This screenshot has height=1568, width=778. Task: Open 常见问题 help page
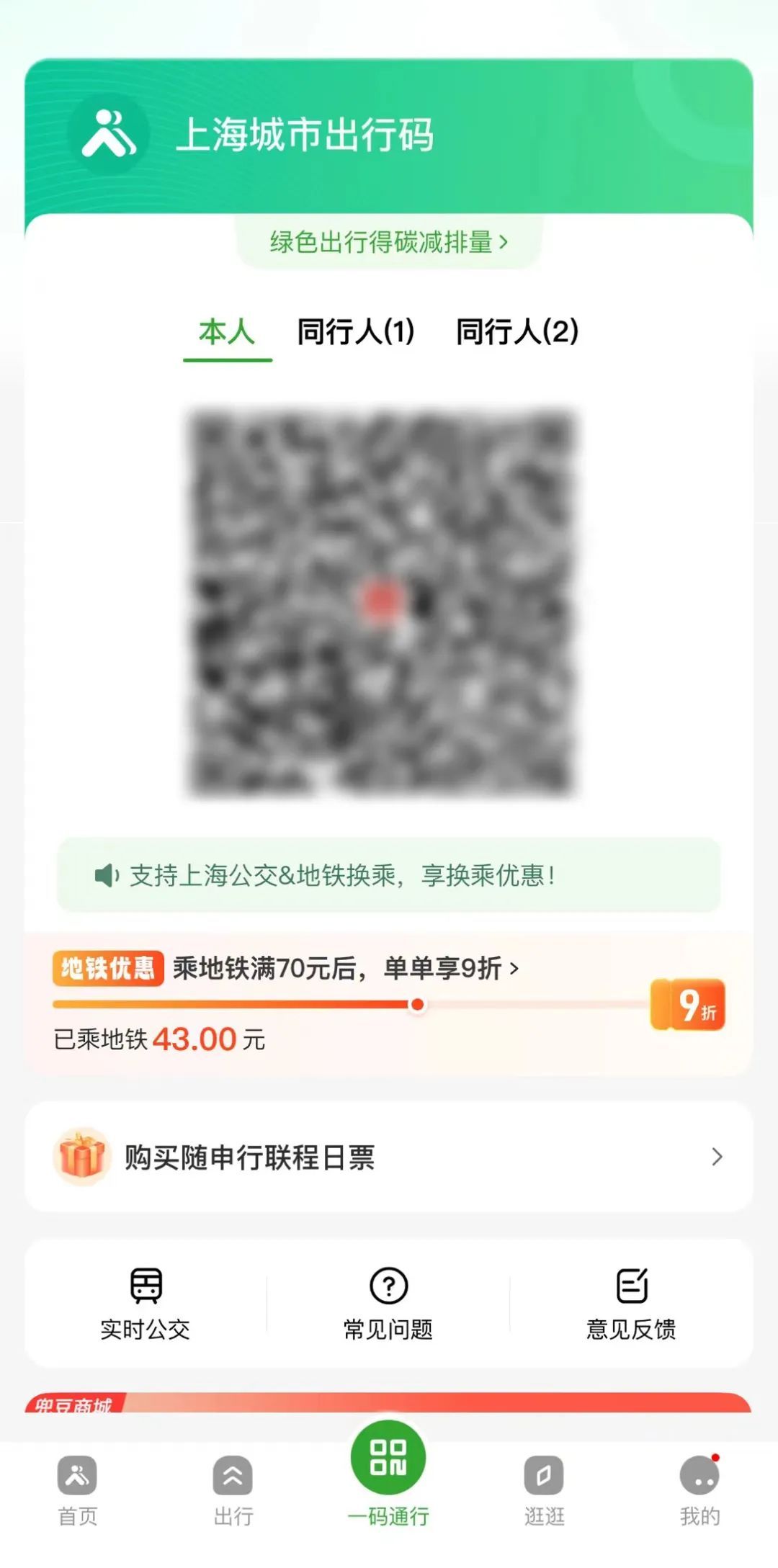point(388,1304)
